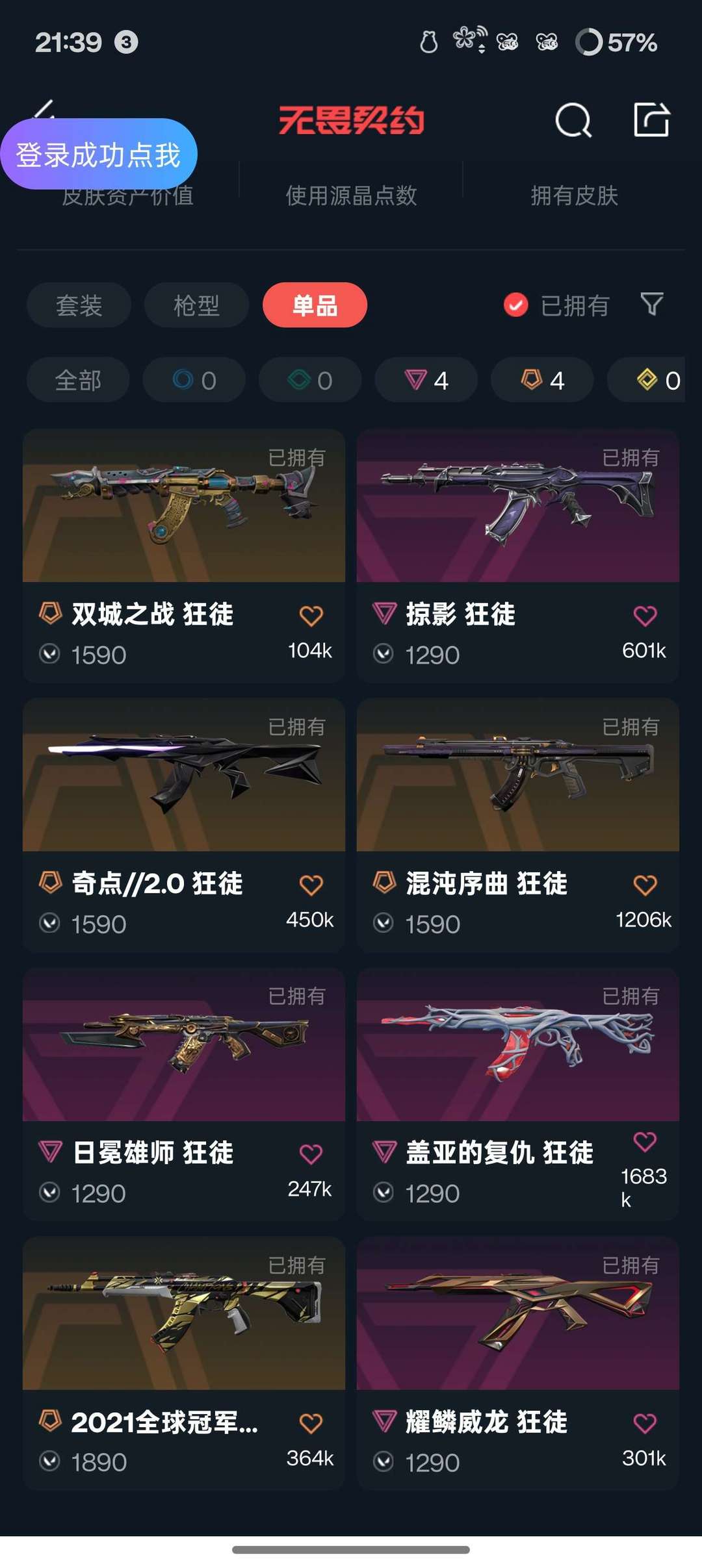
Task: Open the 日冕雄师 狂徒 skin card
Action: 184,1094
